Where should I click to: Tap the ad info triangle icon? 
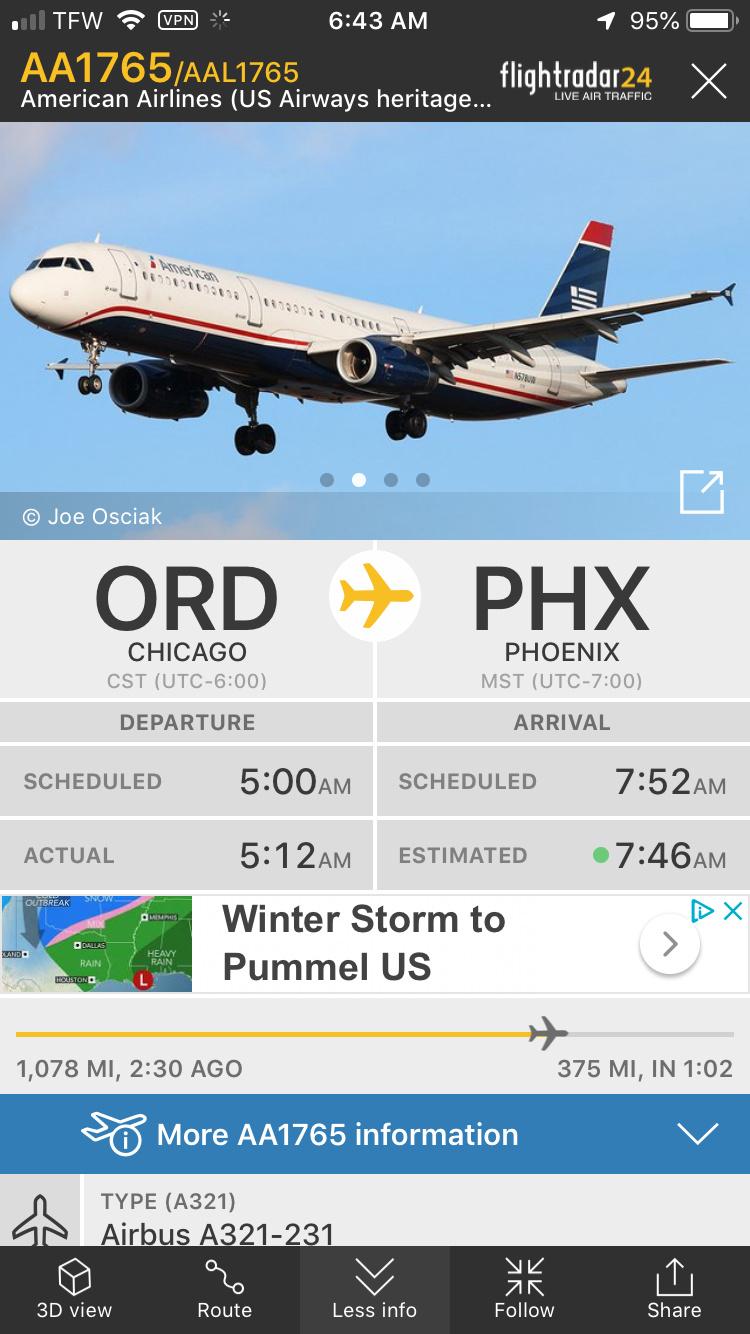pyautogui.click(x=703, y=911)
